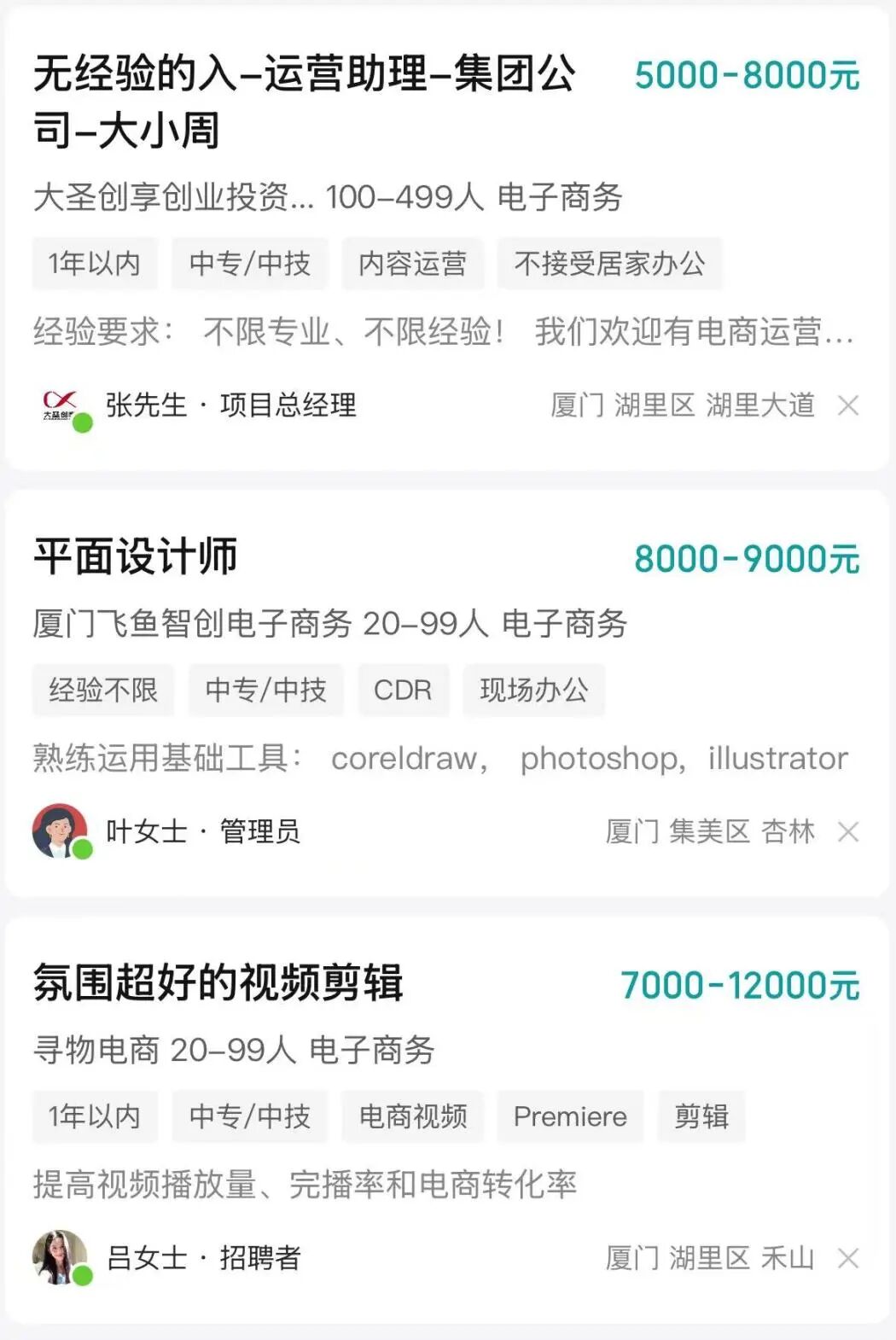This screenshot has width=896, height=1340.
Task: Dismiss the 视频剪辑 listing by 吕女士
Action: (x=848, y=1258)
